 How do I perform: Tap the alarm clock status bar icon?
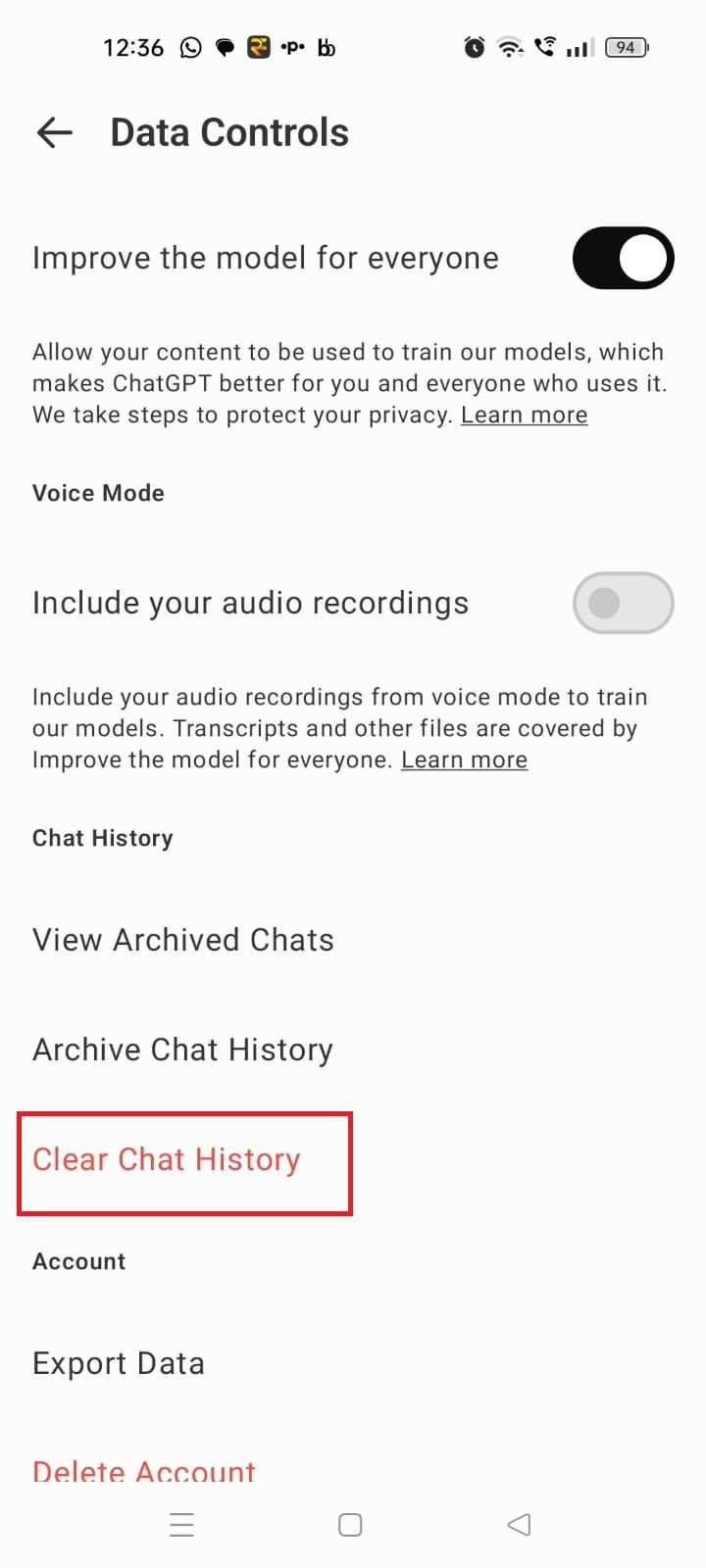[474, 46]
